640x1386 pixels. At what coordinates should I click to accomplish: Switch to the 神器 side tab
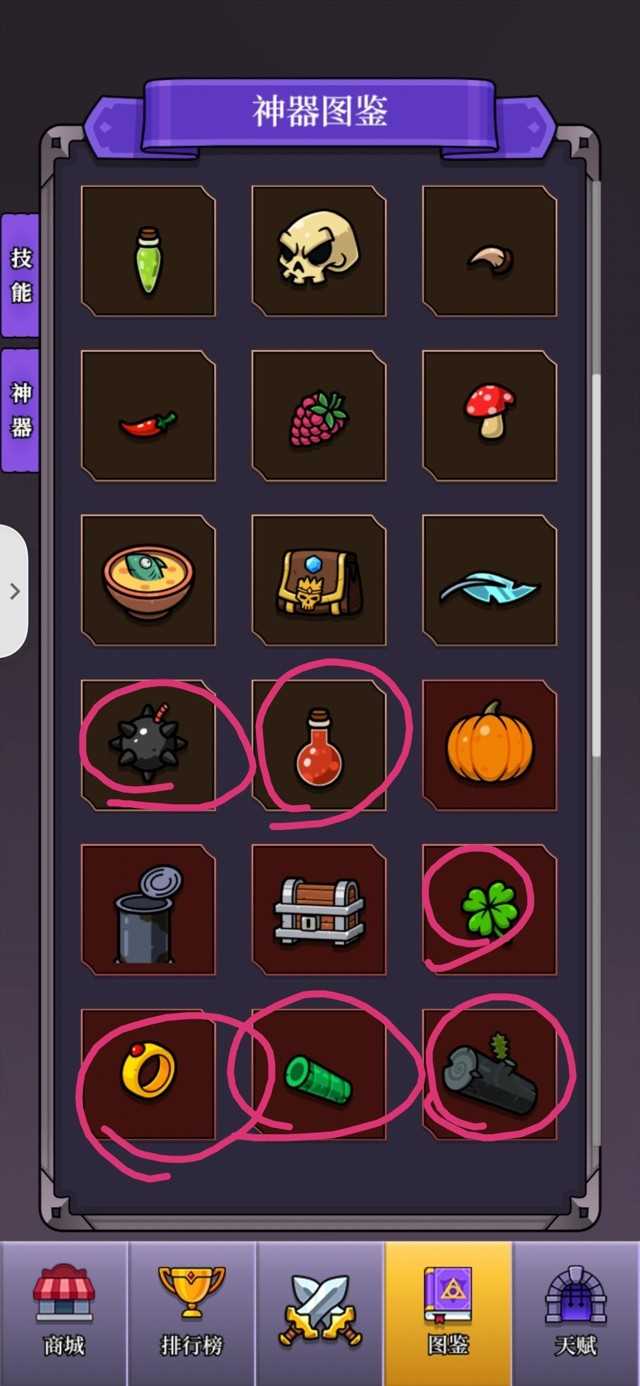(21, 410)
